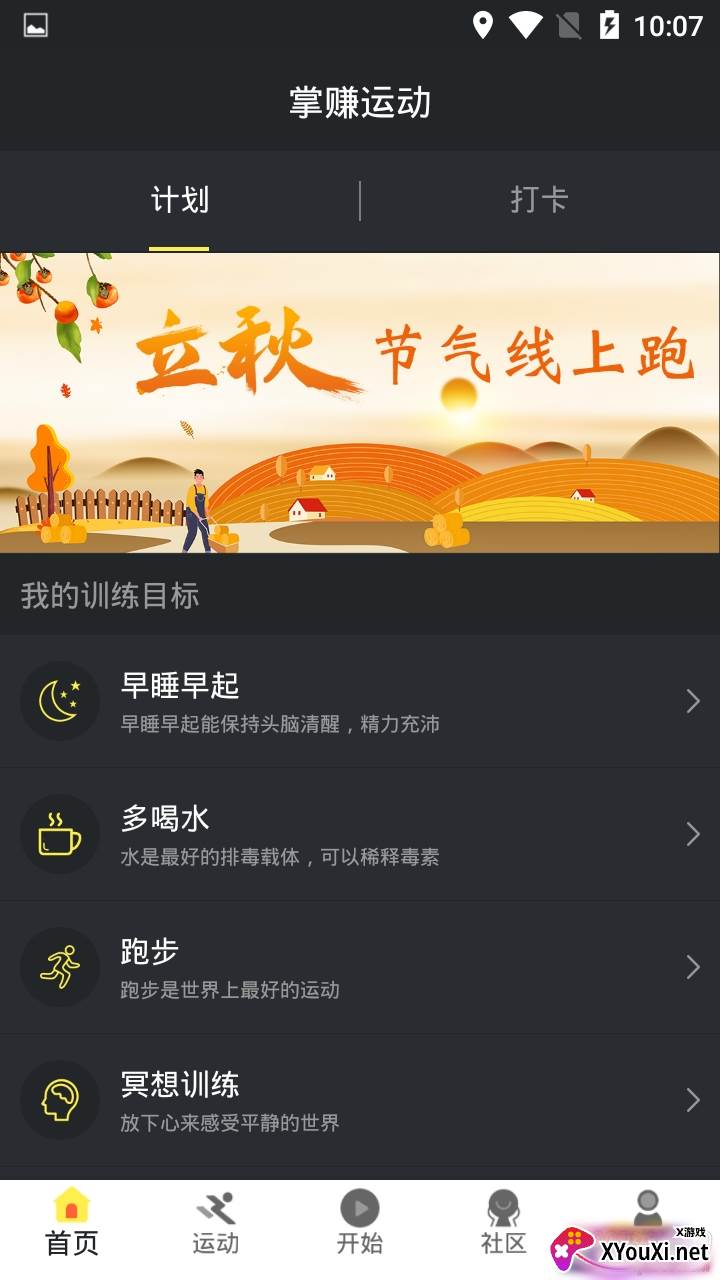Go to the 首页 tab
Viewport: 720px width, 1280px height.
[72, 1222]
